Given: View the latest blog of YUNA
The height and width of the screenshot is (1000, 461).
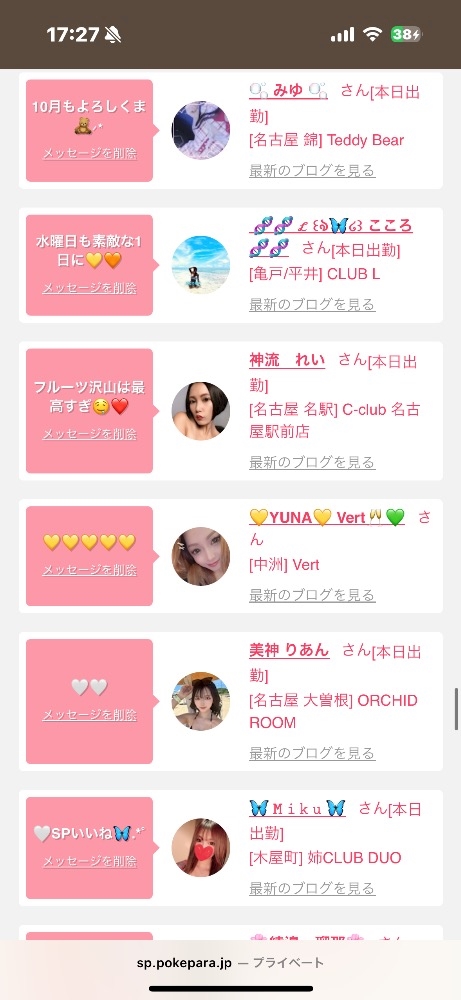Looking at the screenshot, I should coord(312,595).
